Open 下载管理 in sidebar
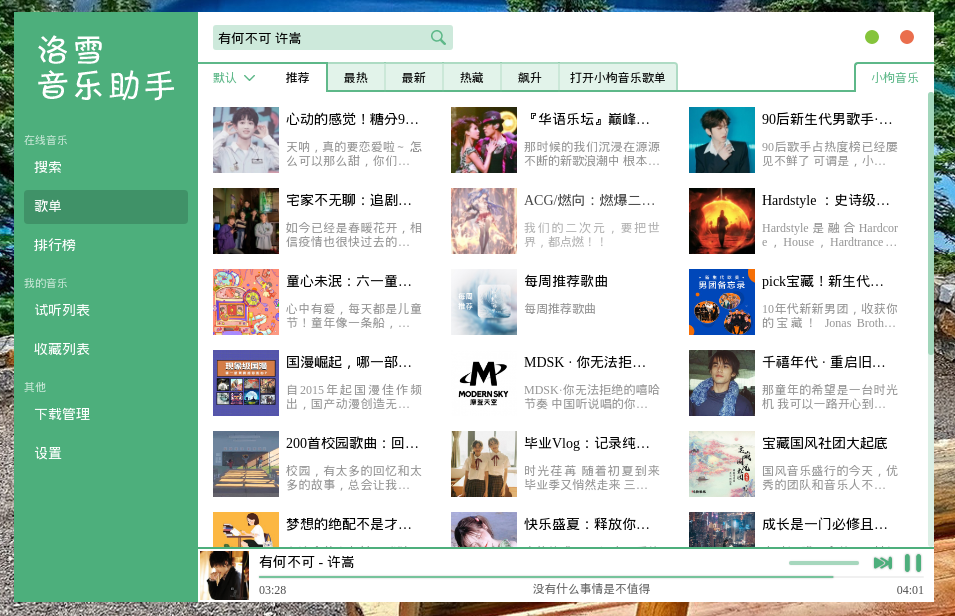 pyautogui.click(x=62, y=414)
